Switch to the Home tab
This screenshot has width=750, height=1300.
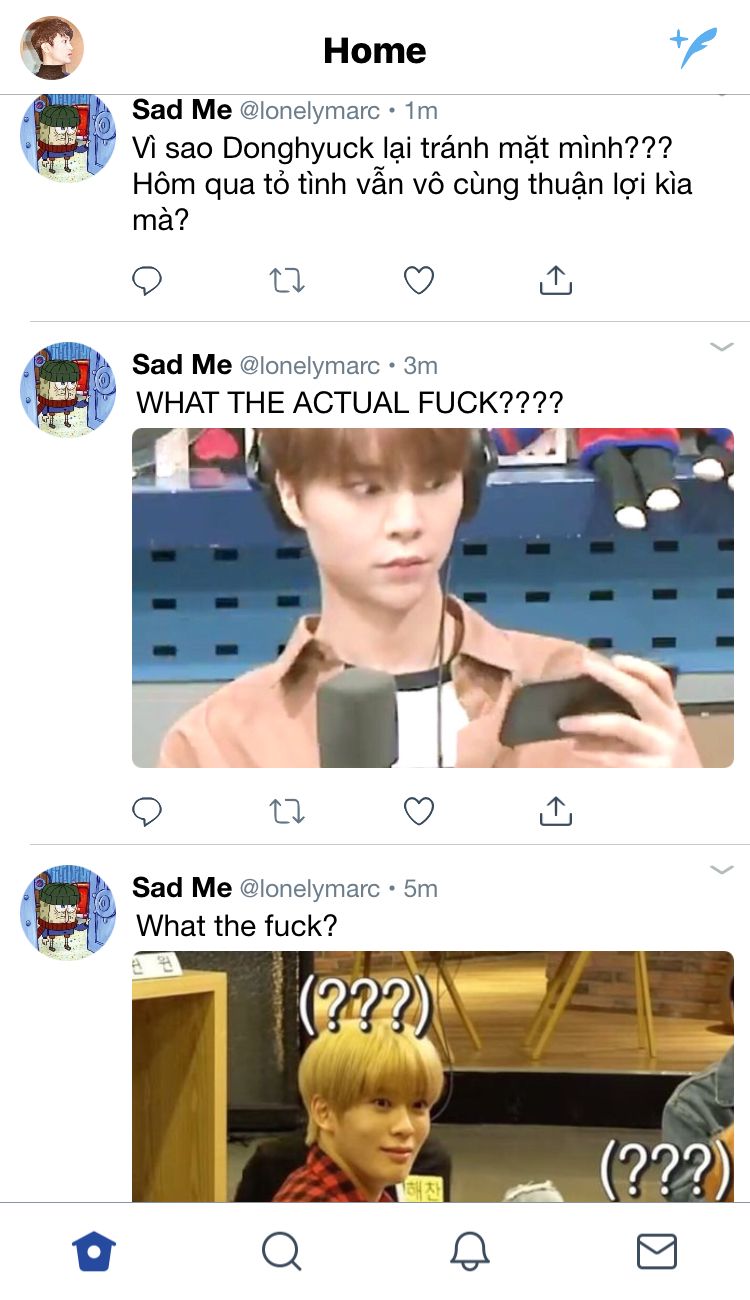click(94, 1251)
